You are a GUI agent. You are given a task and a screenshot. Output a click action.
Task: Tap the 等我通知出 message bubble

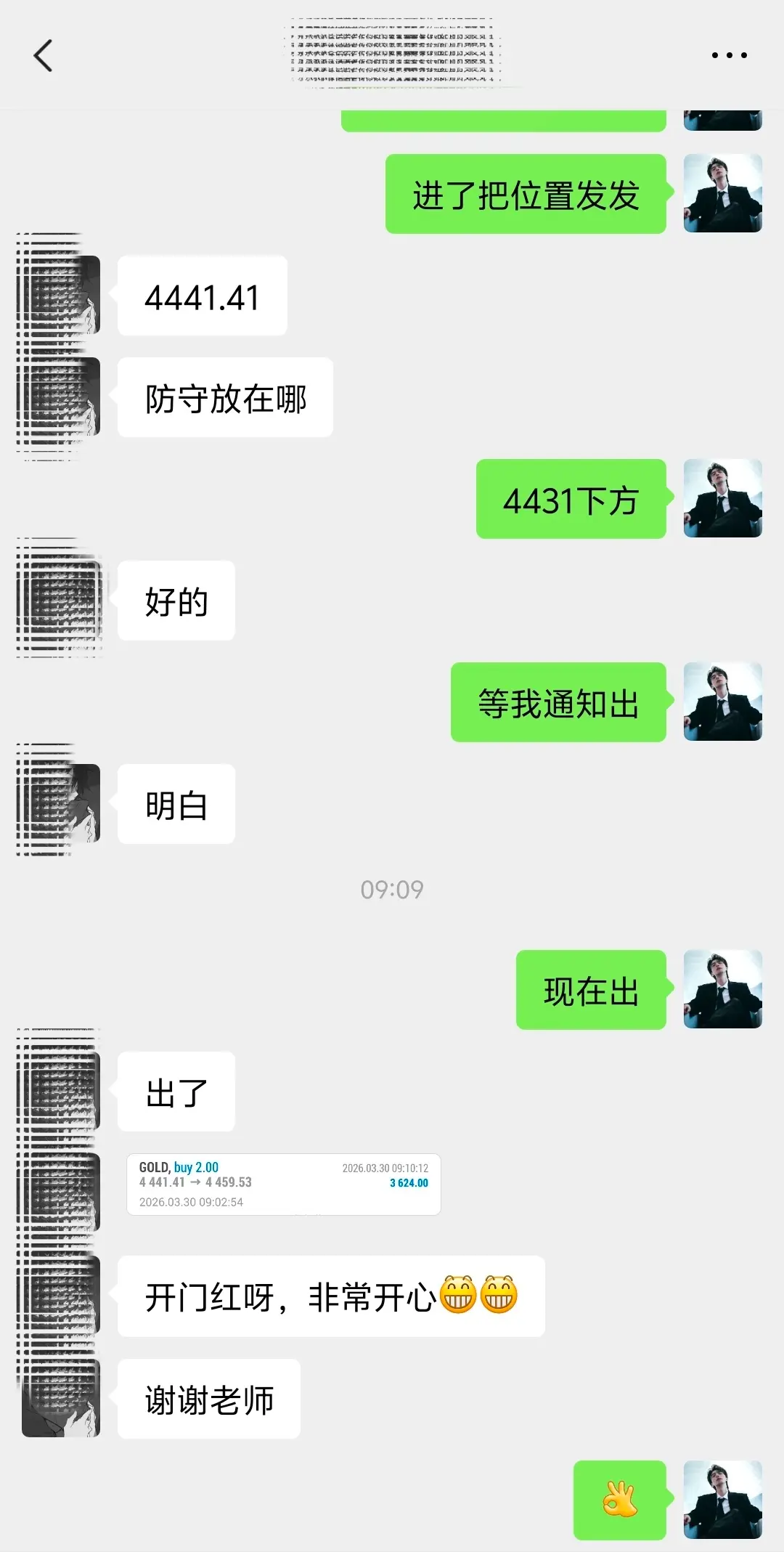click(x=558, y=703)
